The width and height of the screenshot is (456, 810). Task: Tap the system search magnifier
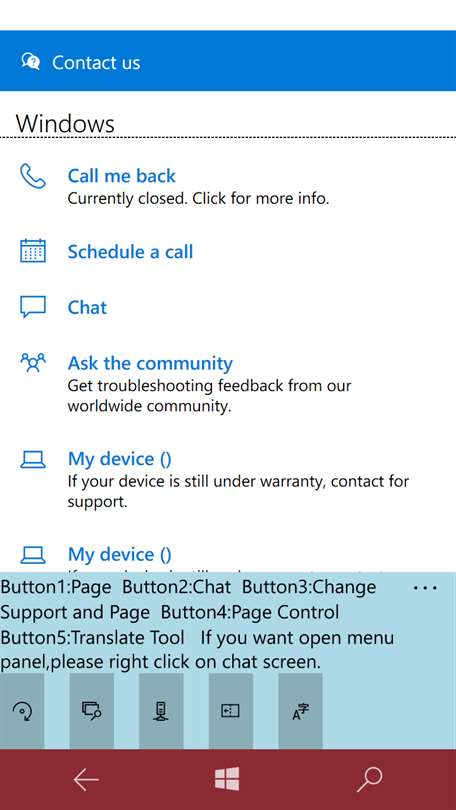pyautogui.click(x=369, y=780)
